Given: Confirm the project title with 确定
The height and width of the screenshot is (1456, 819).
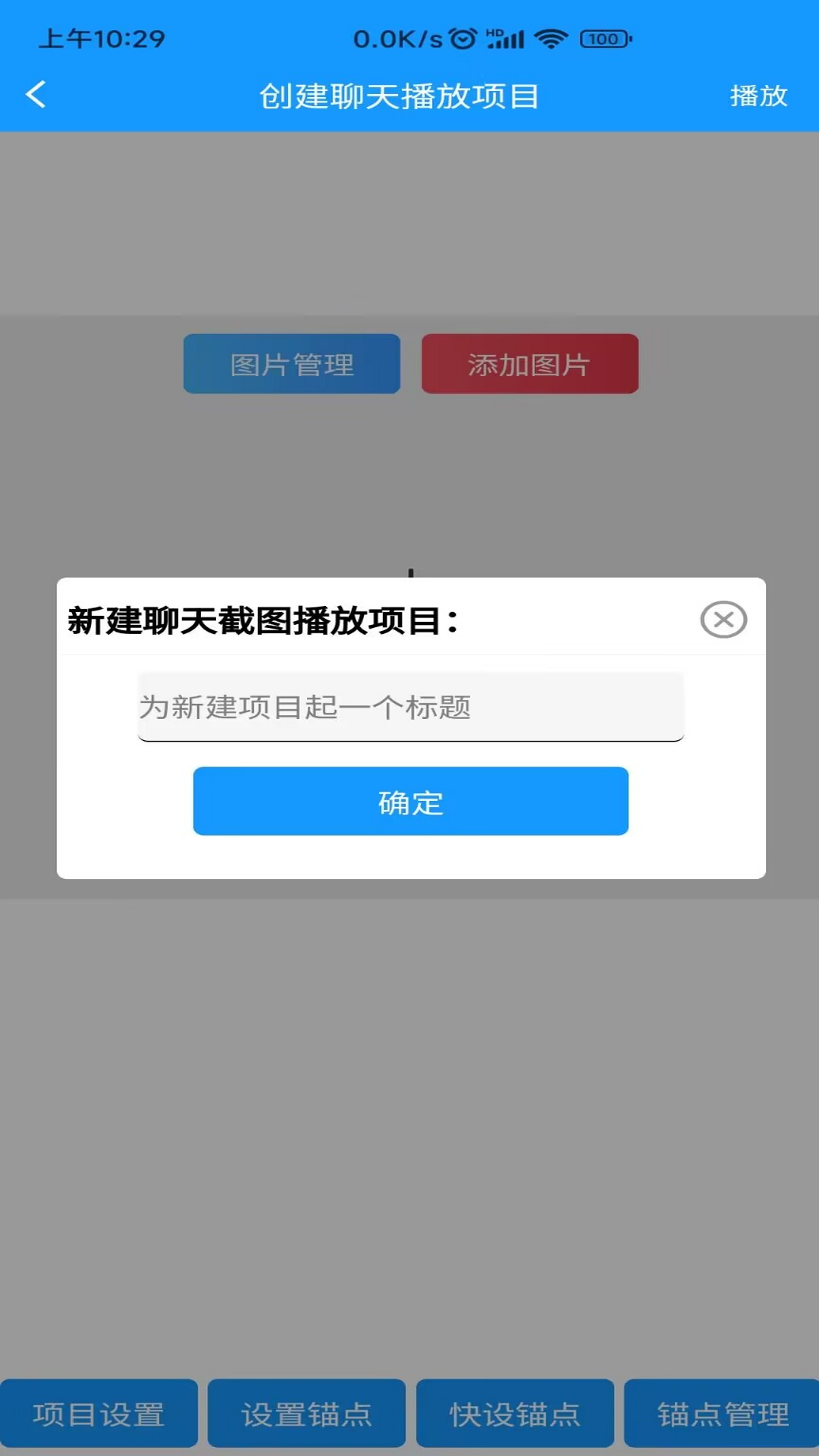Looking at the screenshot, I should (410, 802).
